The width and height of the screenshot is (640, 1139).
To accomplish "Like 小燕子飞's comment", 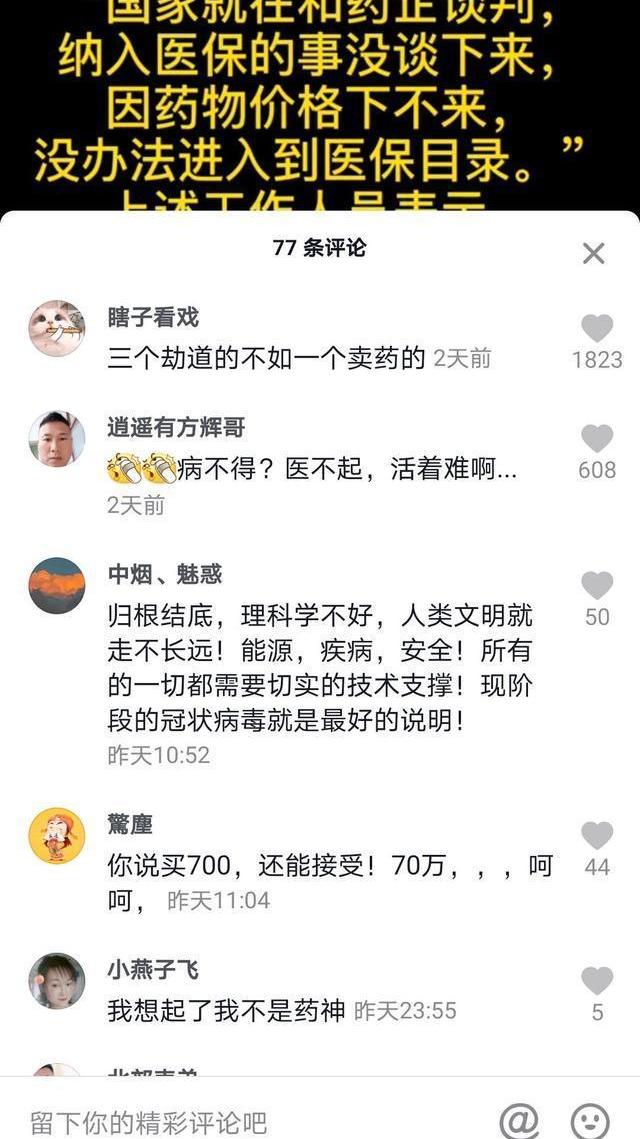I will pyautogui.click(x=597, y=980).
